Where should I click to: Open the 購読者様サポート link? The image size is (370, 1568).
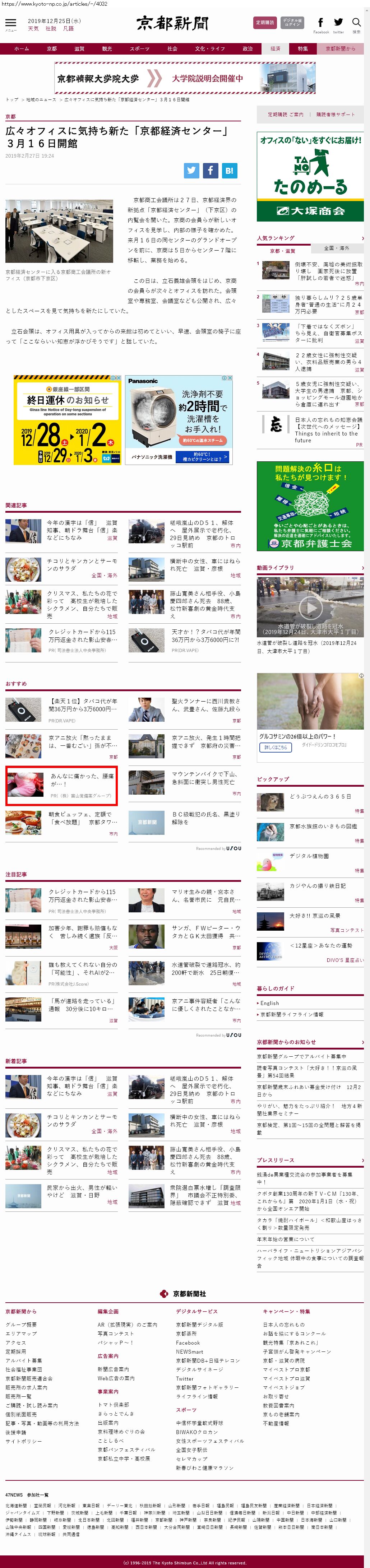(x=335, y=115)
